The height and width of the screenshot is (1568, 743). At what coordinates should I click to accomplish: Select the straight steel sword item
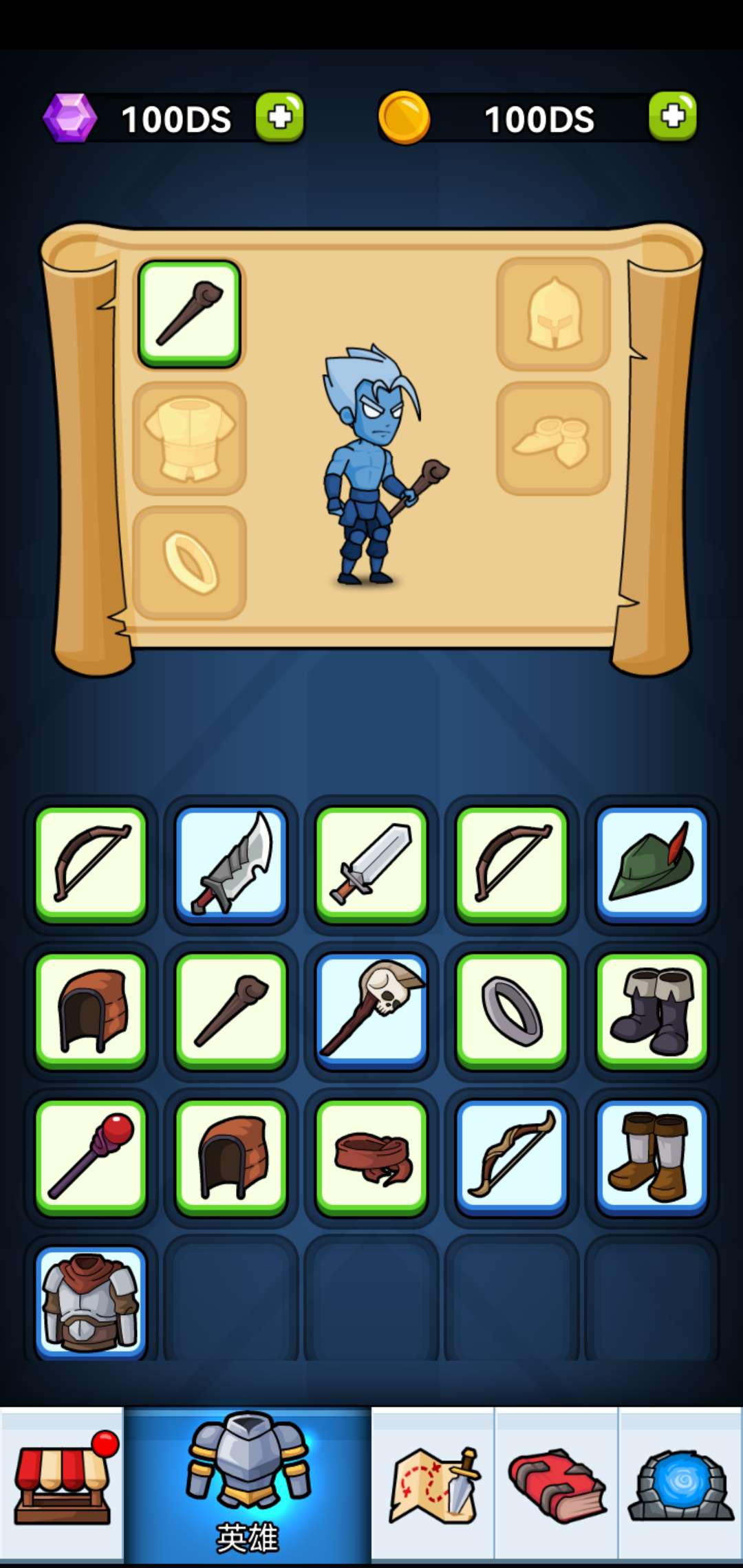[371, 864]
